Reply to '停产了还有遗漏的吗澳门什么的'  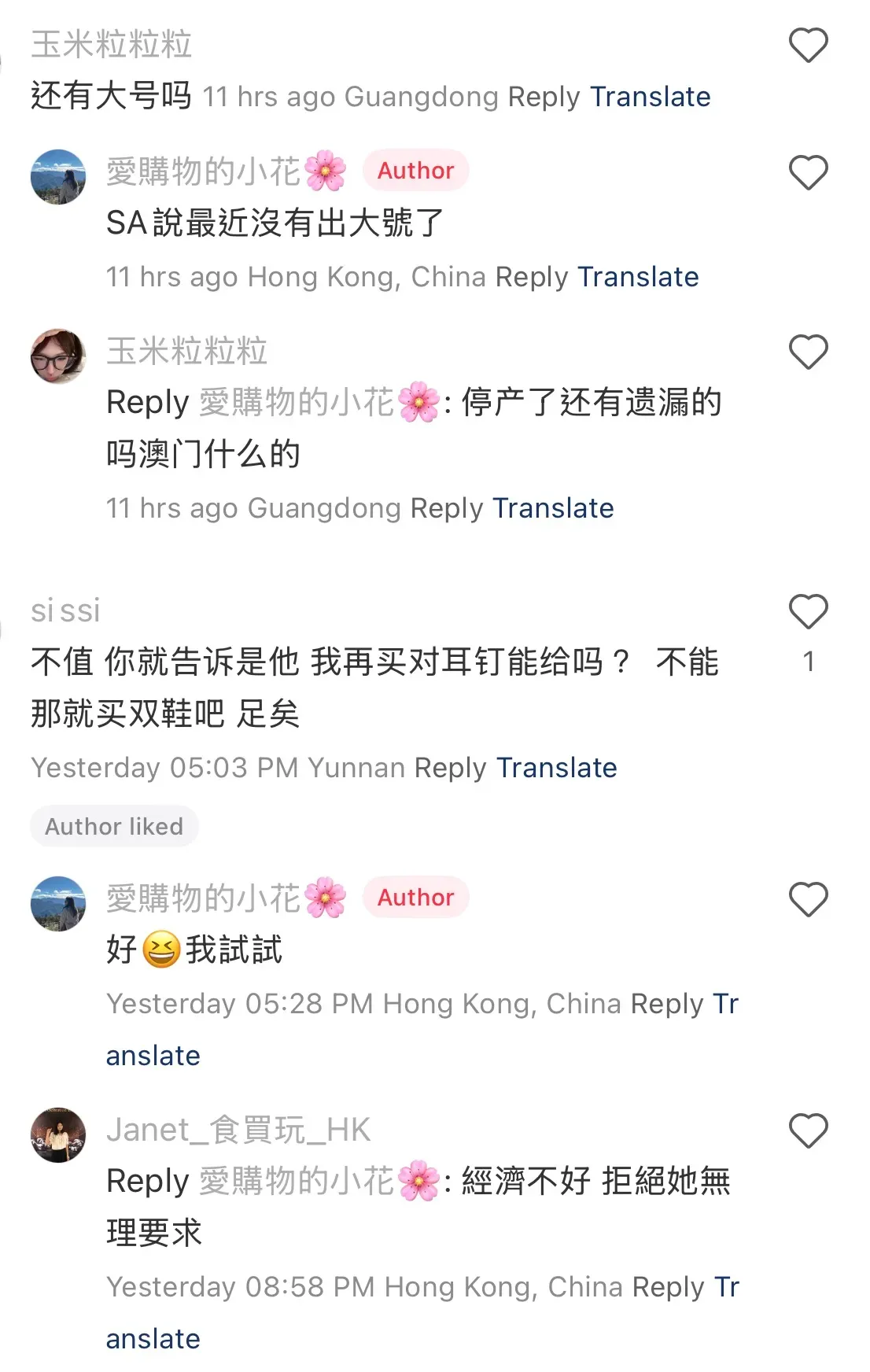coord(447,508)
